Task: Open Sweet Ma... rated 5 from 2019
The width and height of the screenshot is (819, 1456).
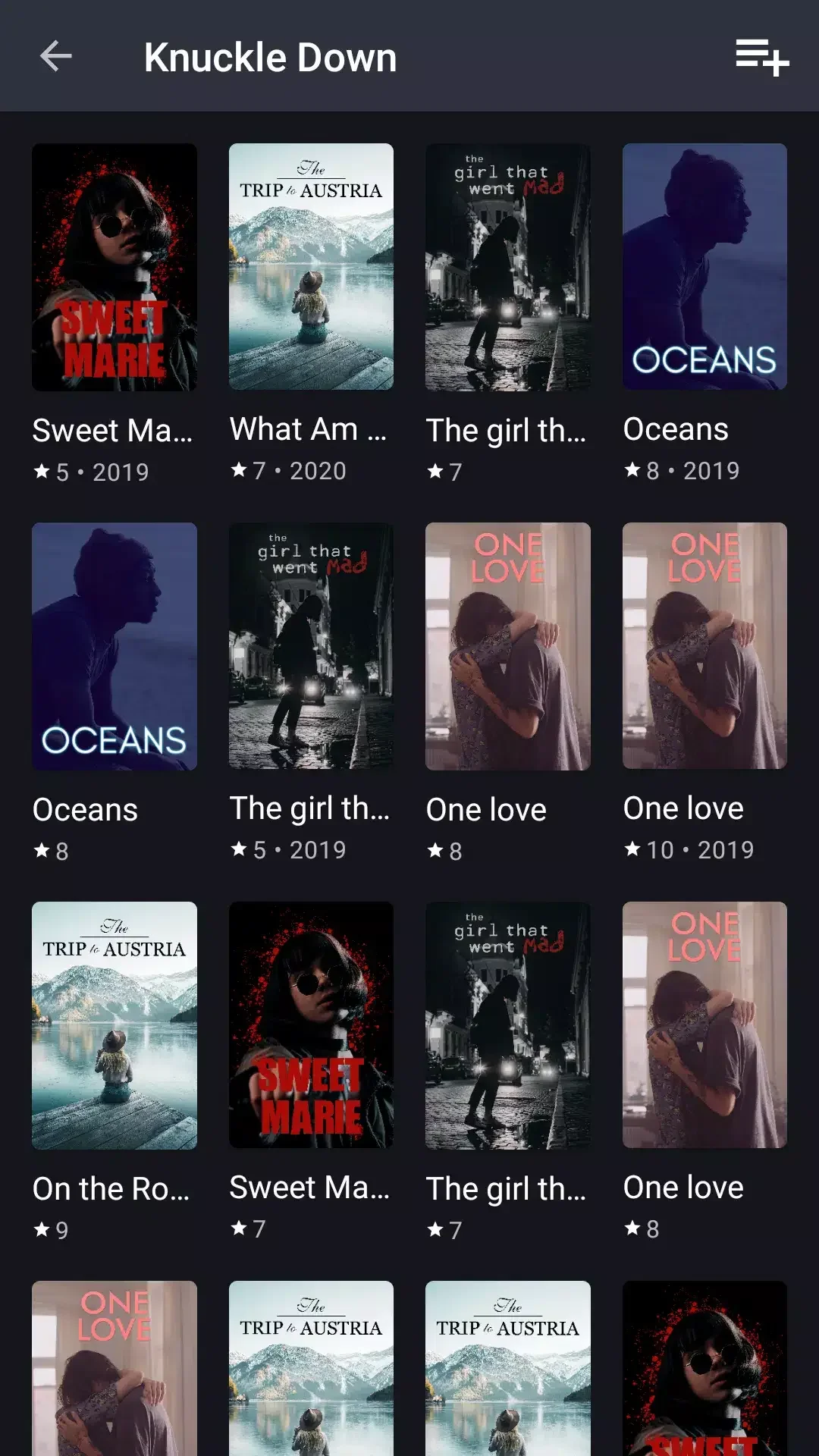Action: pos(115,268)
